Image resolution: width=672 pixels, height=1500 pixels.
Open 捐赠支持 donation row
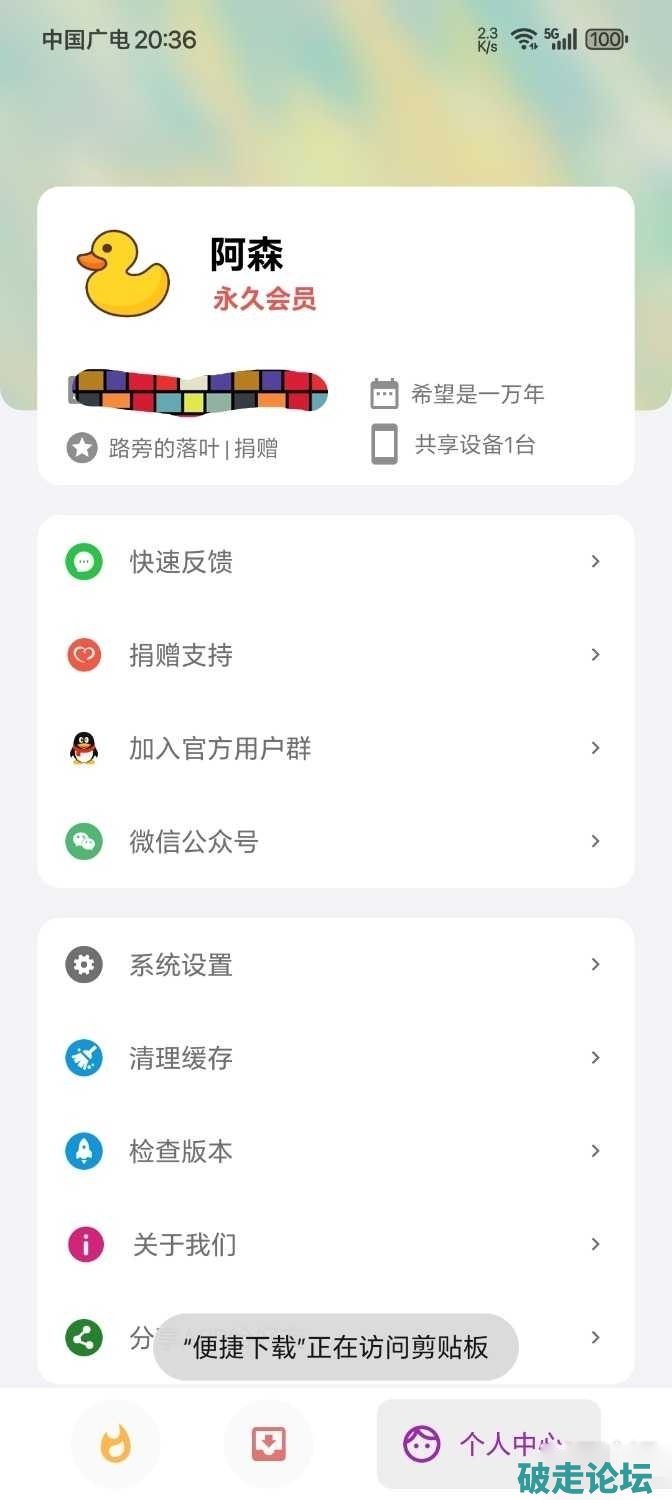point(335,655)
